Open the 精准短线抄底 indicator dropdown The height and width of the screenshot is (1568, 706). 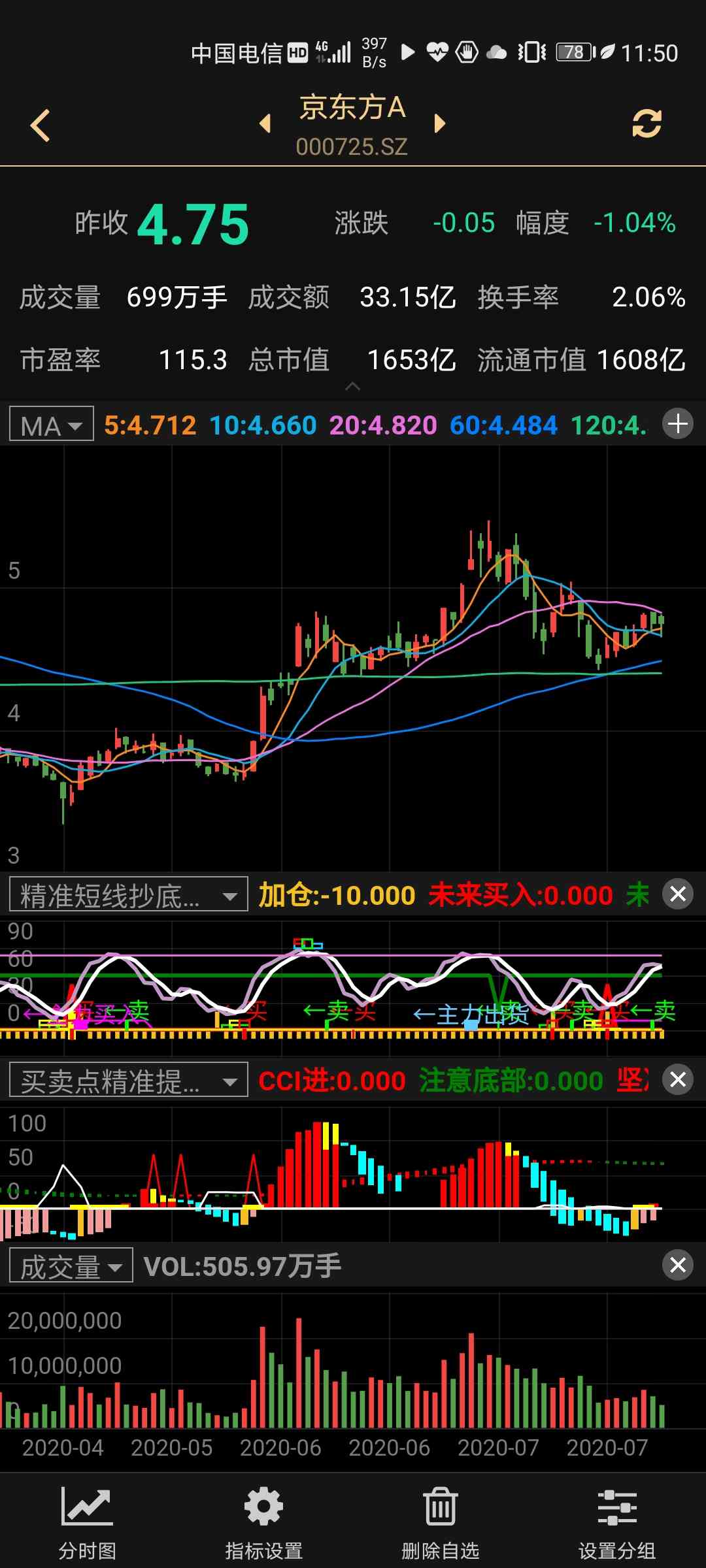point(129,894)
